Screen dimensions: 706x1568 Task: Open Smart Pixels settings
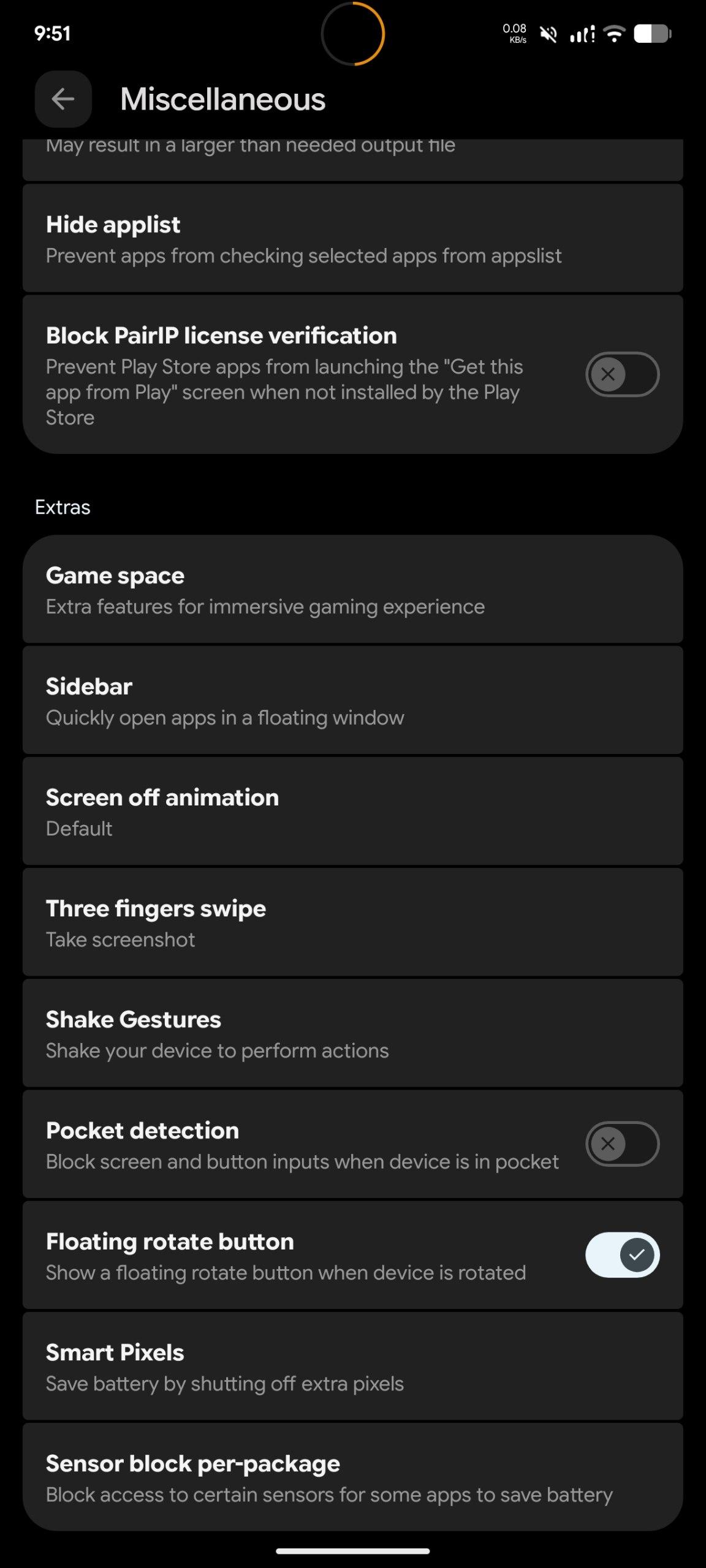[x=352, y=1366]
